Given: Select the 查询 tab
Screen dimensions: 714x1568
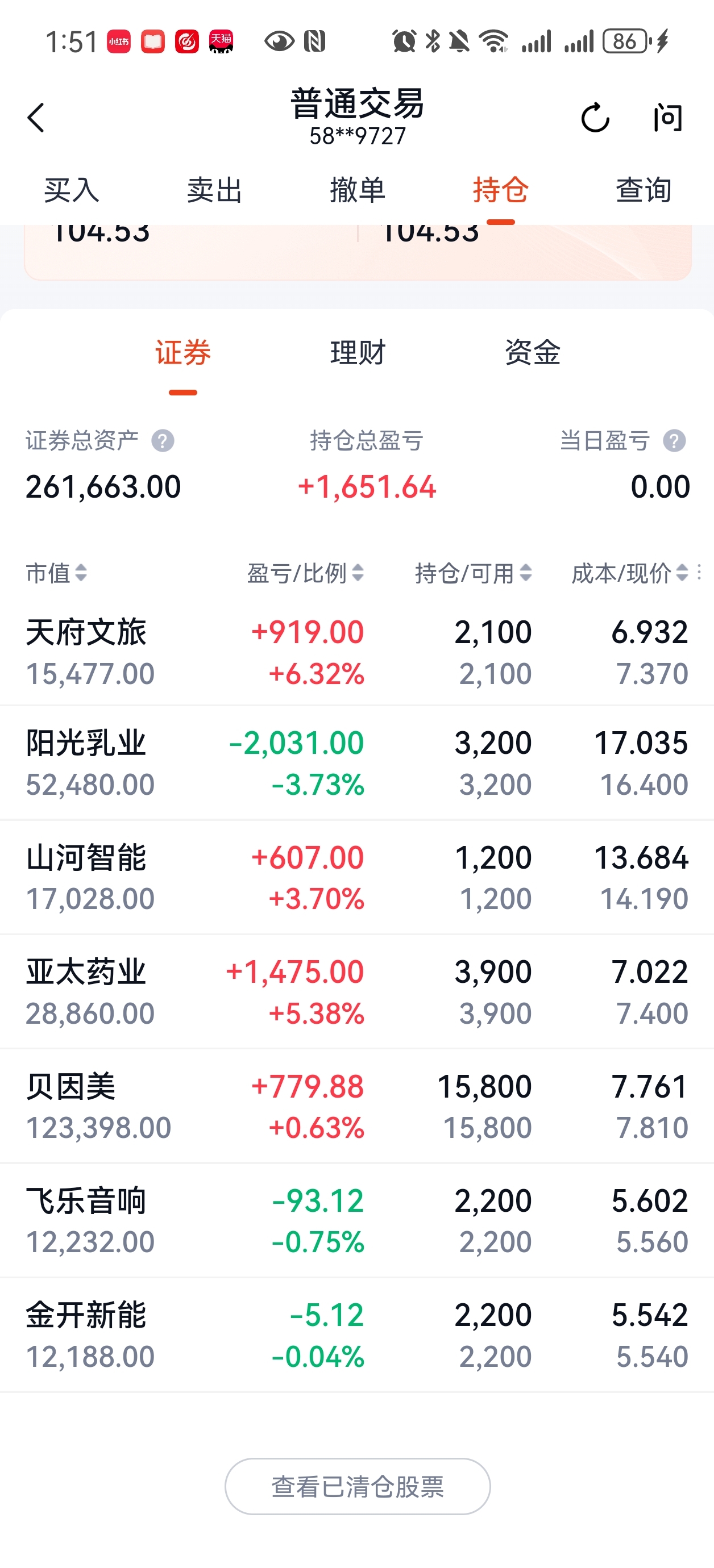Looking at the screenshot, I should coord(644,190).
